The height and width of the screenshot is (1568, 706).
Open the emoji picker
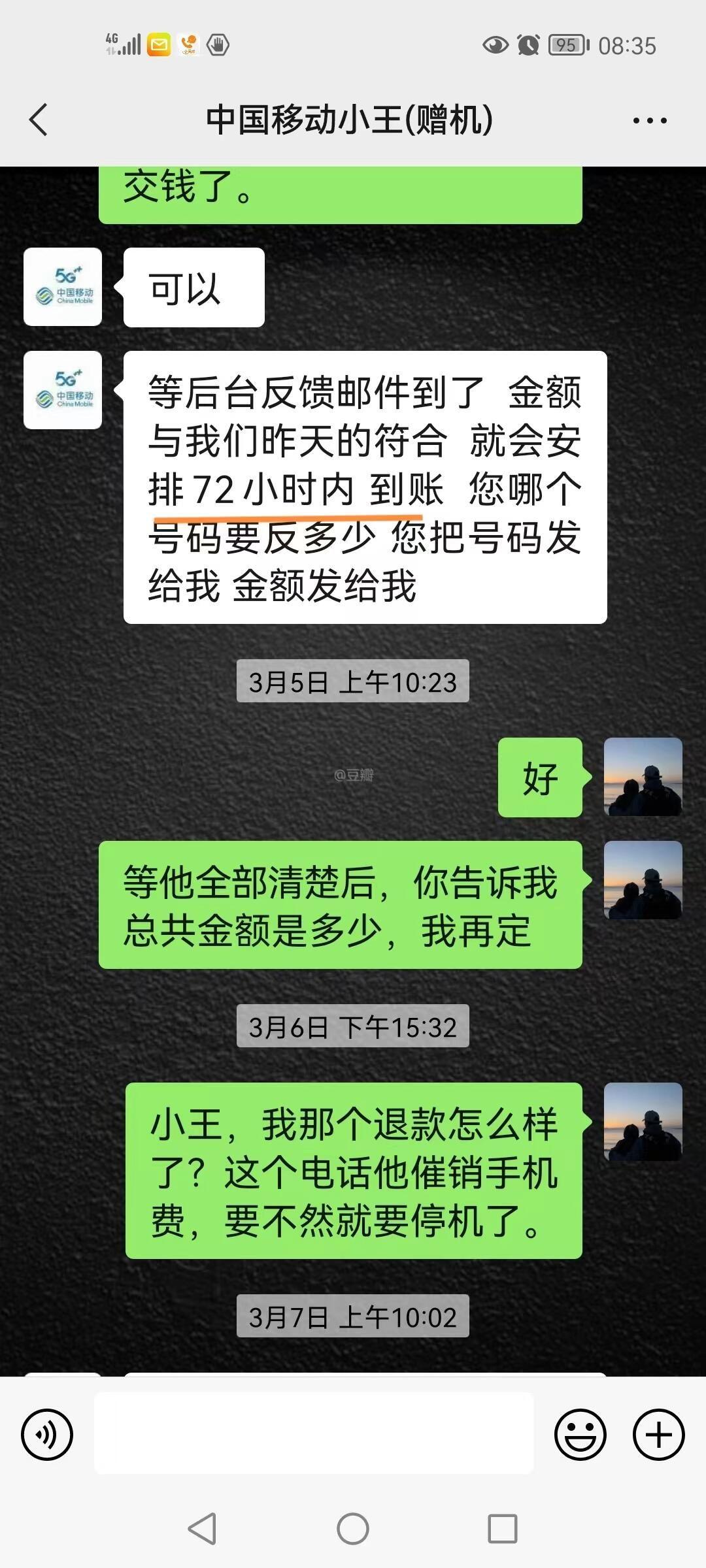click(580, 1435)
